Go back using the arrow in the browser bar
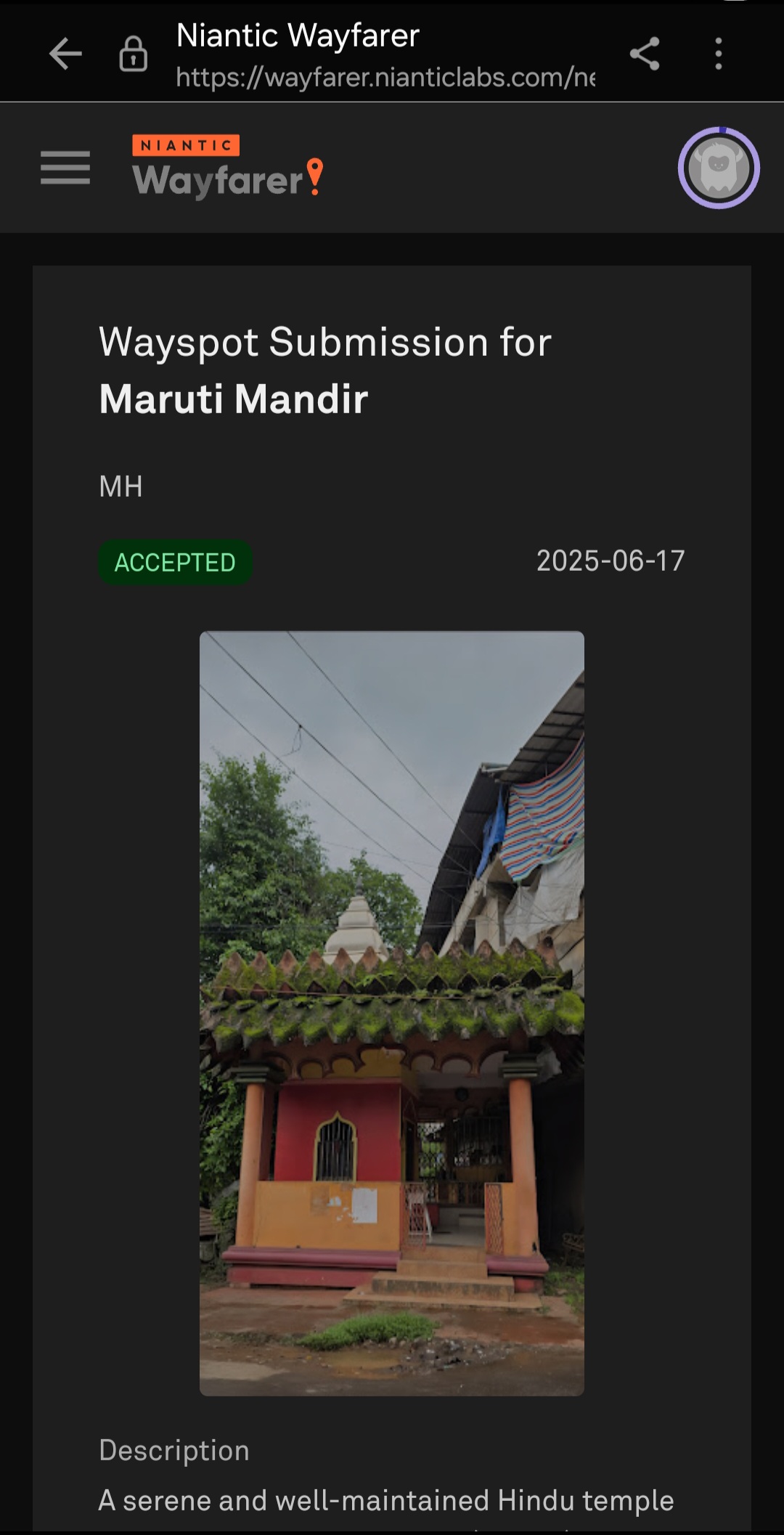The image size is (784, 1535). tap(65, 54)
